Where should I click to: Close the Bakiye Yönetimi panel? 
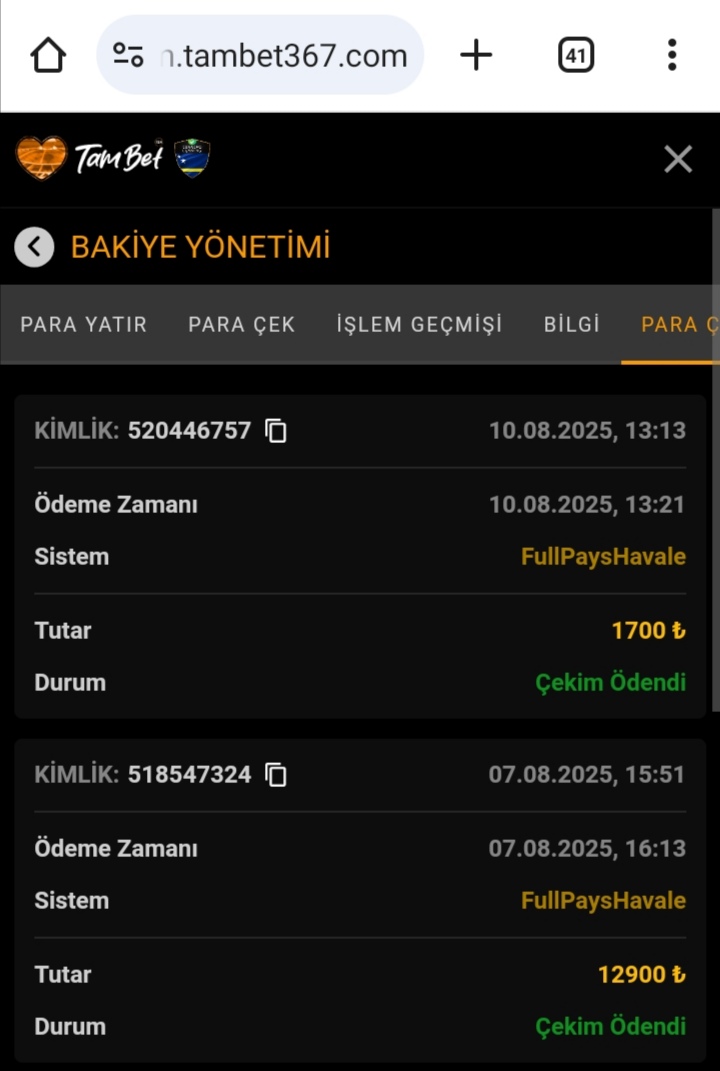678,159
